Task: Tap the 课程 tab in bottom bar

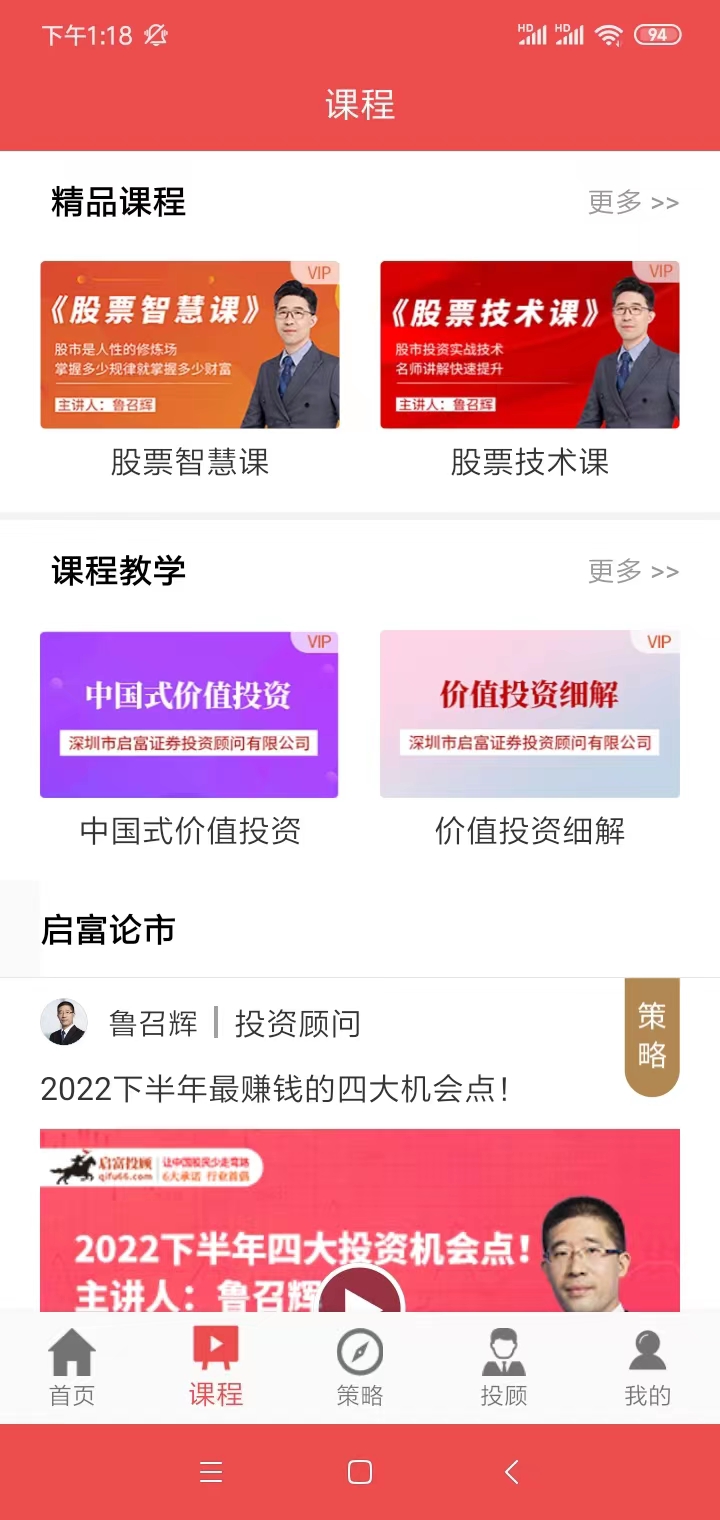Action: pos(216,1367)
